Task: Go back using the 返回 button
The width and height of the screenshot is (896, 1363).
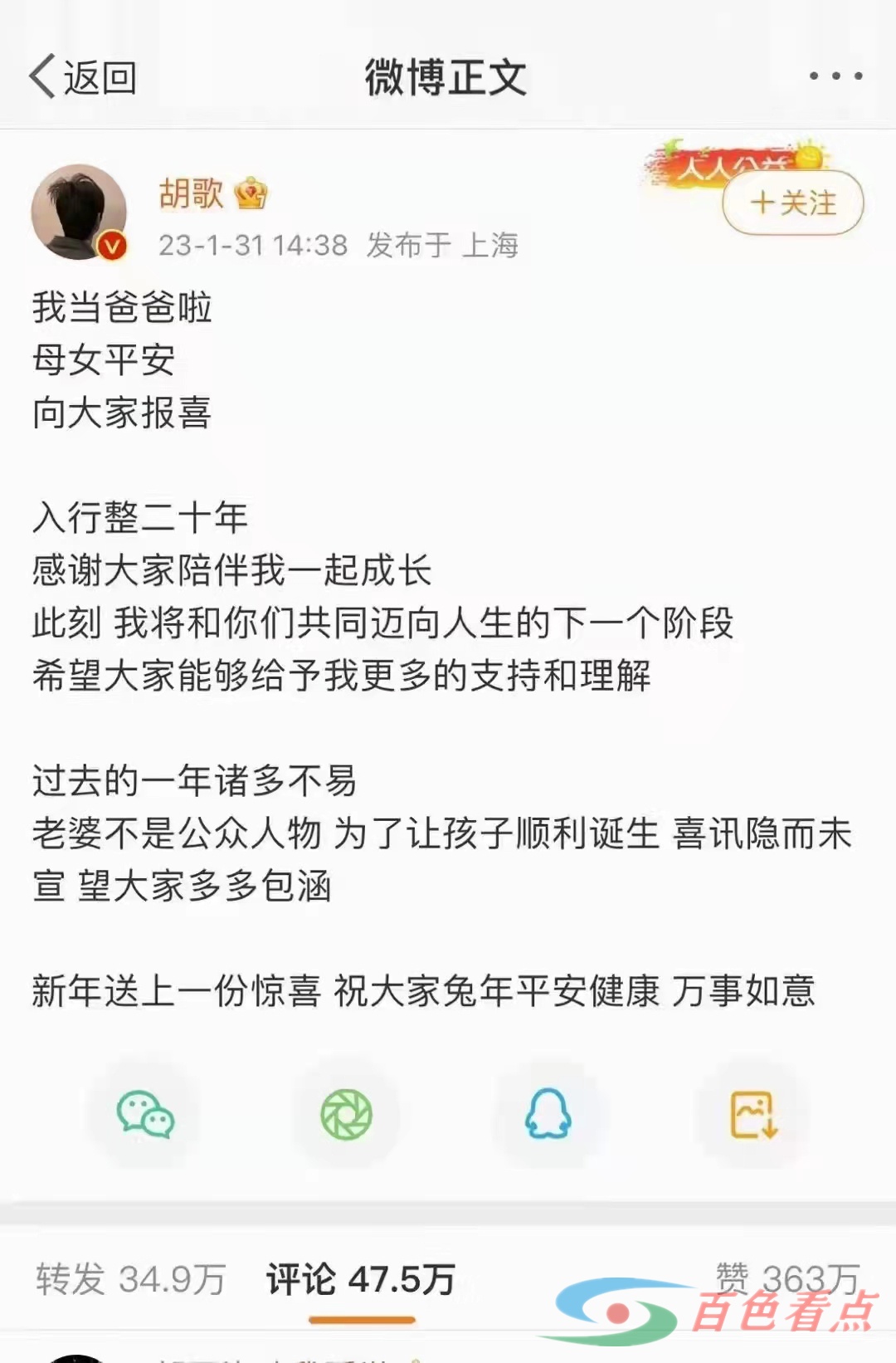Action: point(83,77)
